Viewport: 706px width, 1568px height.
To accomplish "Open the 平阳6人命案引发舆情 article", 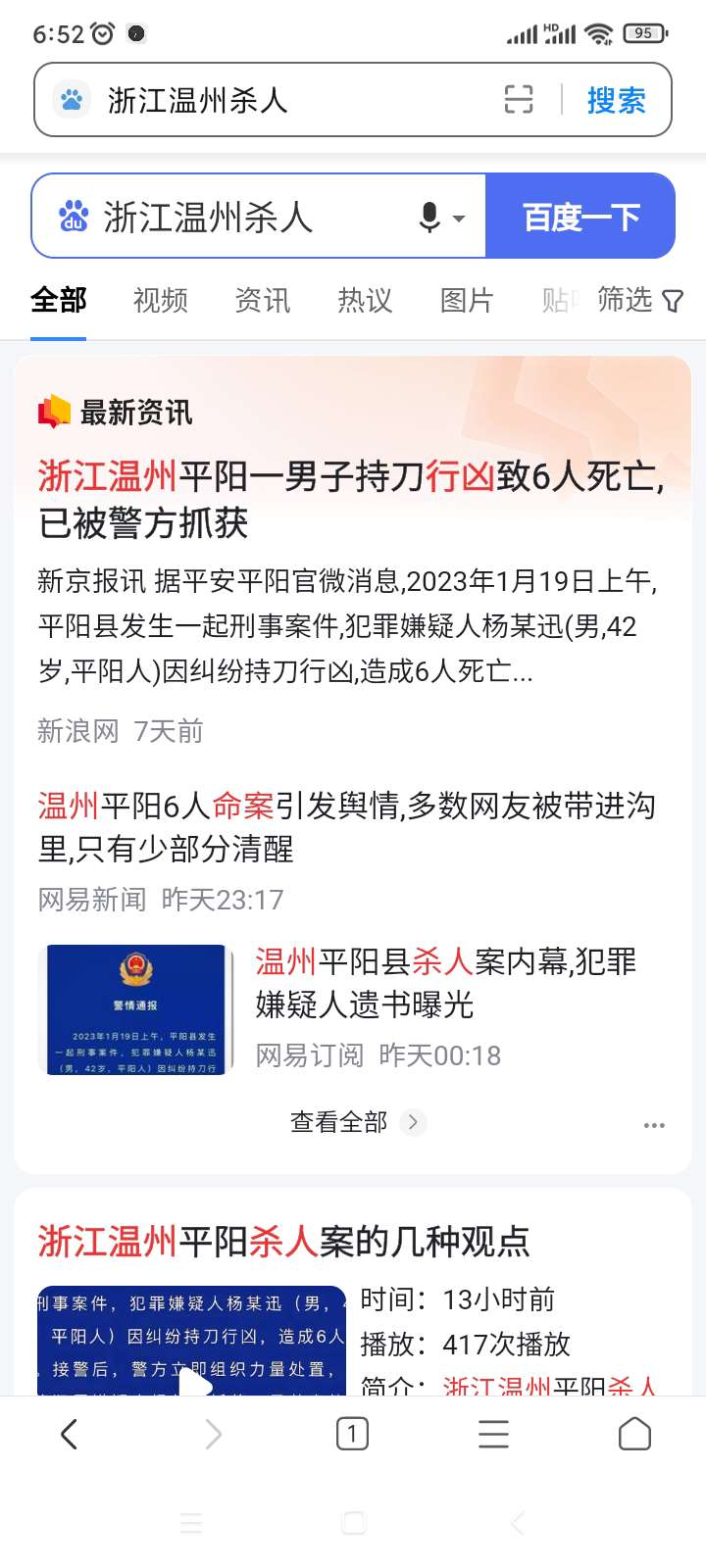I will [x=346, y=827].
